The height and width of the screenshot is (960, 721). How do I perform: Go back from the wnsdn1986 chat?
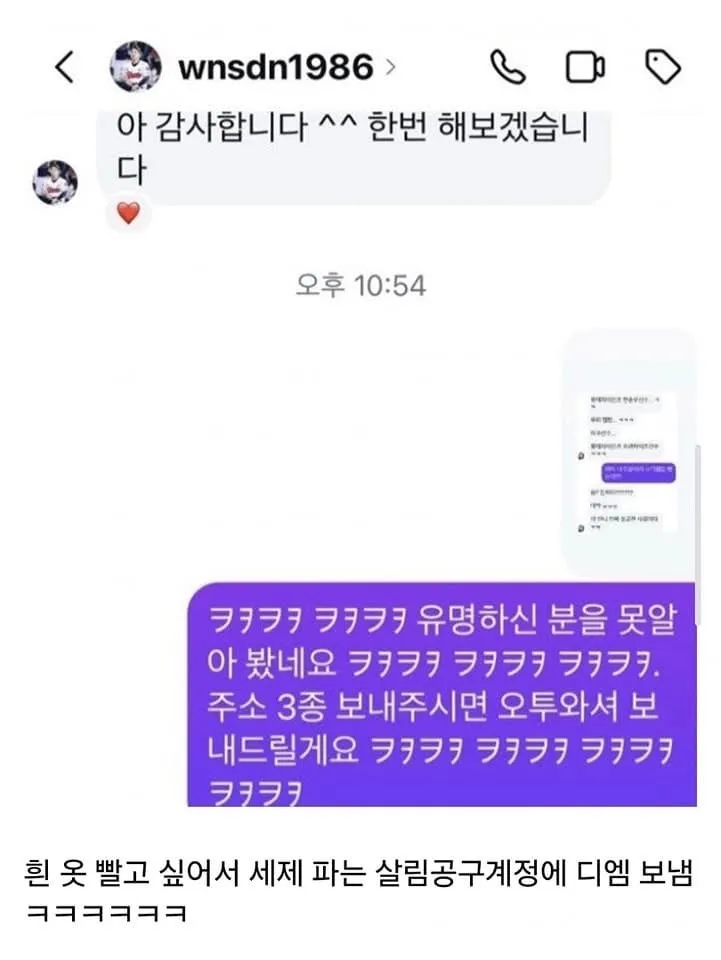point(64,68)
